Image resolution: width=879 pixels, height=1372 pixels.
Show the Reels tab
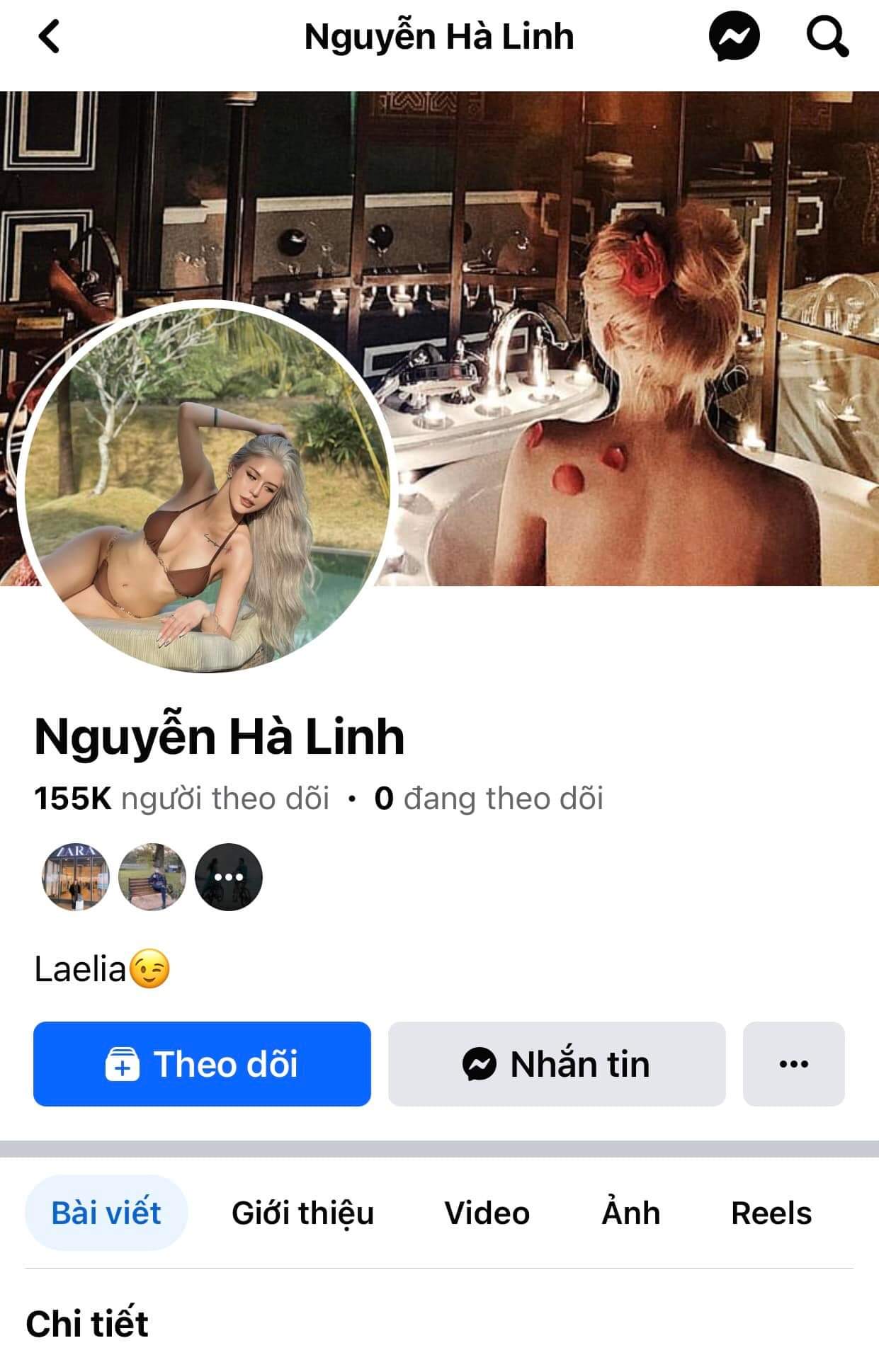tap(771, 1213)
